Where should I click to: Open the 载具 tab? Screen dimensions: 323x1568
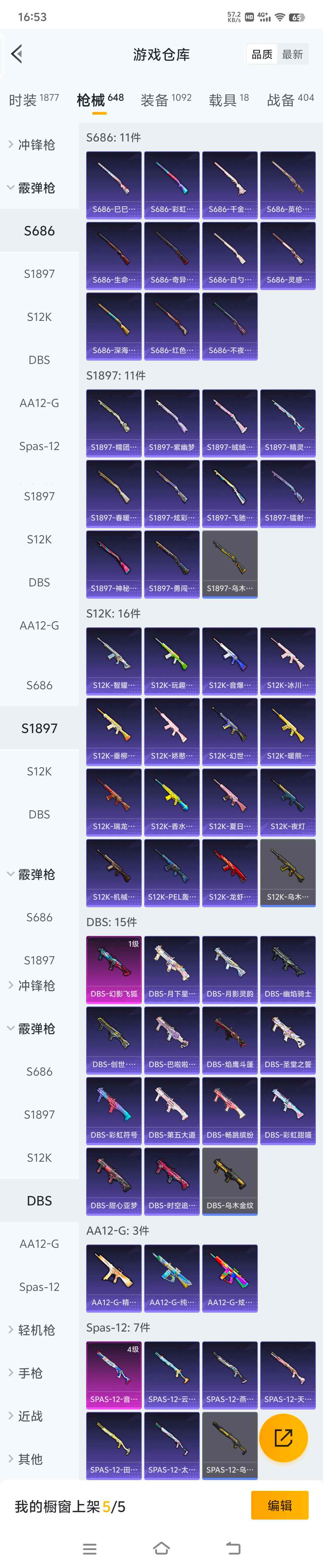click(228, 100)
